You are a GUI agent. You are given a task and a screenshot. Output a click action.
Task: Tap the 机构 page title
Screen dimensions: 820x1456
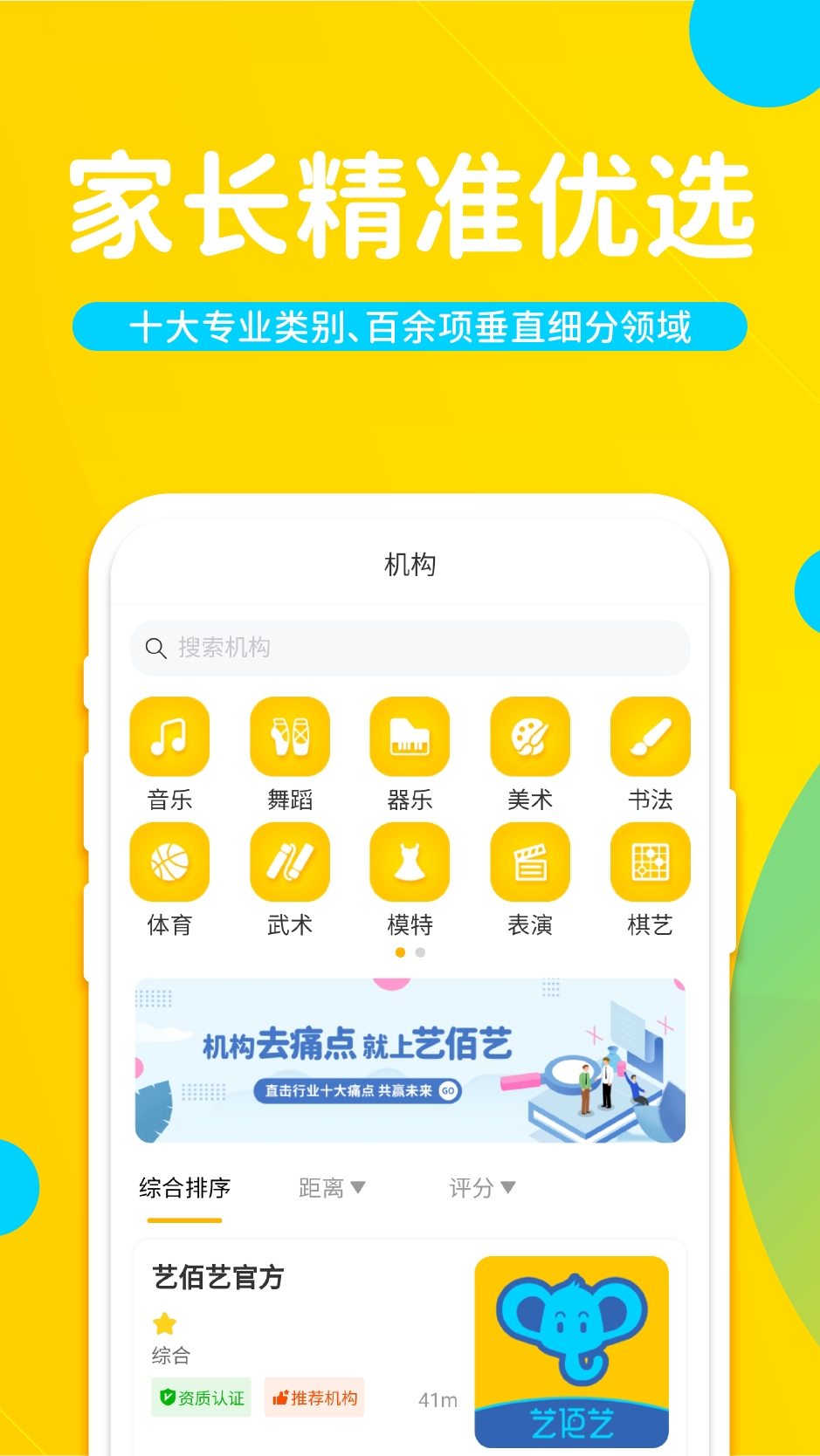click(x=410, y=565)
